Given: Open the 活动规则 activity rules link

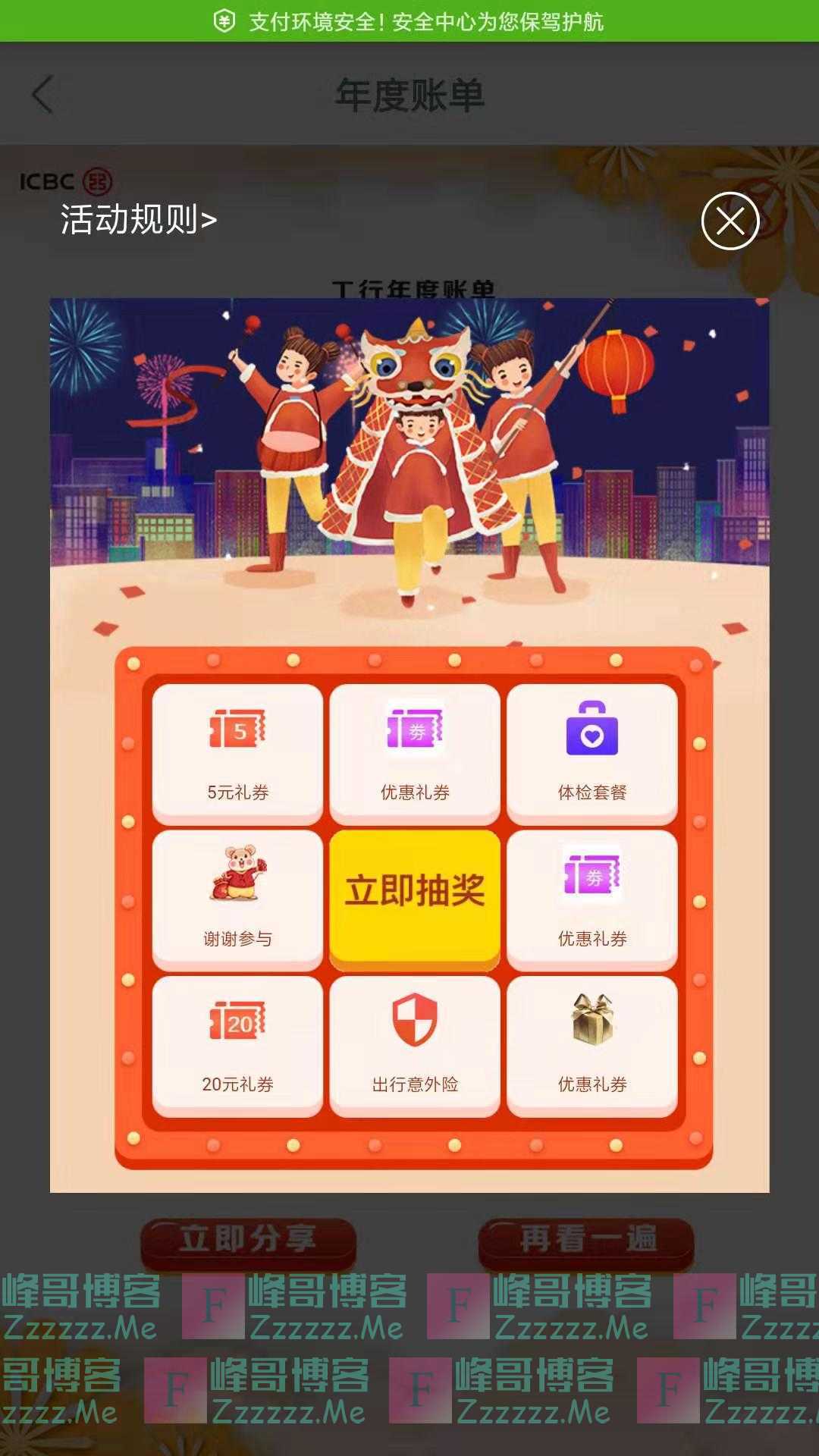Looking at the screenshot, I should (x=139, y=220).
